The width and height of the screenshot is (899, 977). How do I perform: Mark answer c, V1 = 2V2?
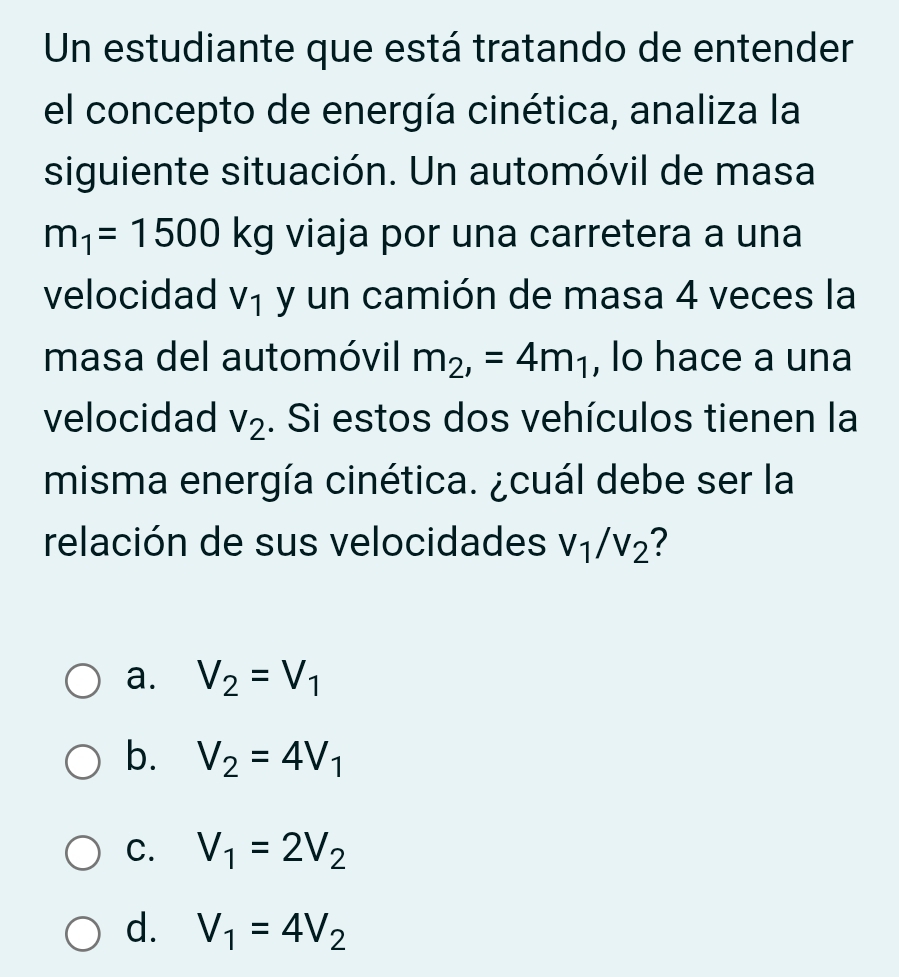[83, 853]
